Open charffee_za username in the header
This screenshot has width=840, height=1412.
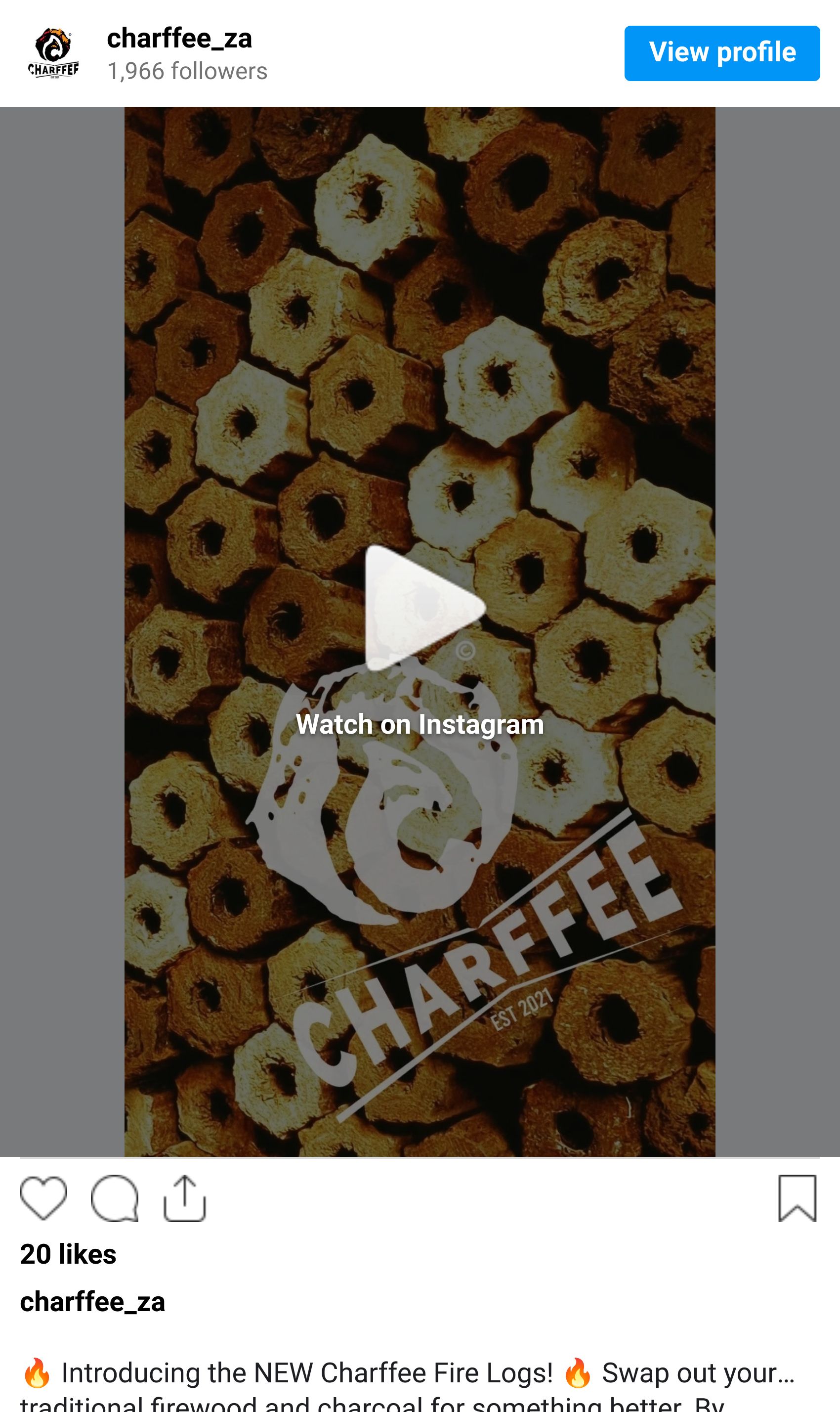pos(179,39)
